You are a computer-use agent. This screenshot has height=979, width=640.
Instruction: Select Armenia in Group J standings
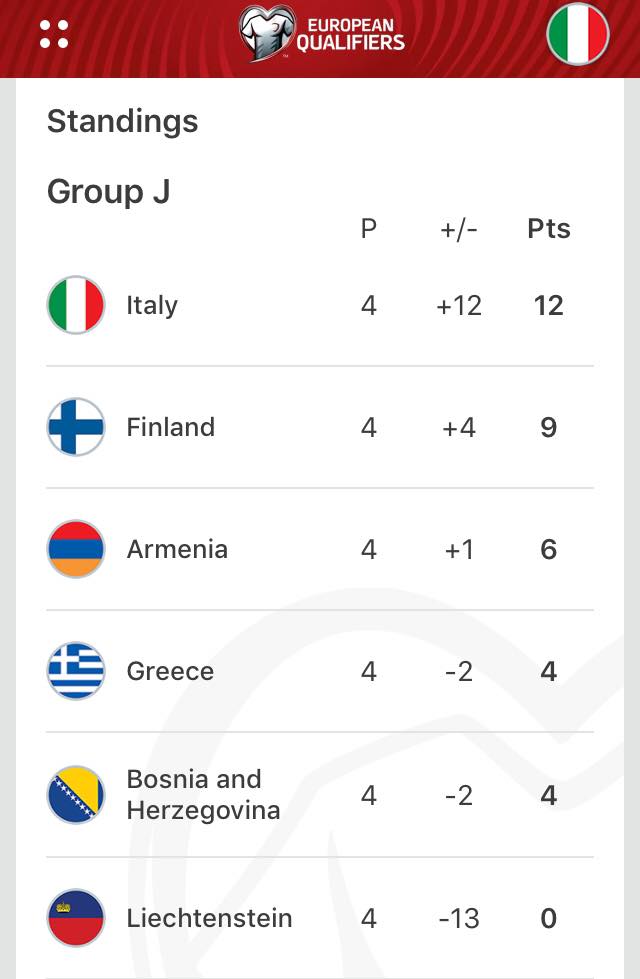pyautogui.click(x=320, y=549)
